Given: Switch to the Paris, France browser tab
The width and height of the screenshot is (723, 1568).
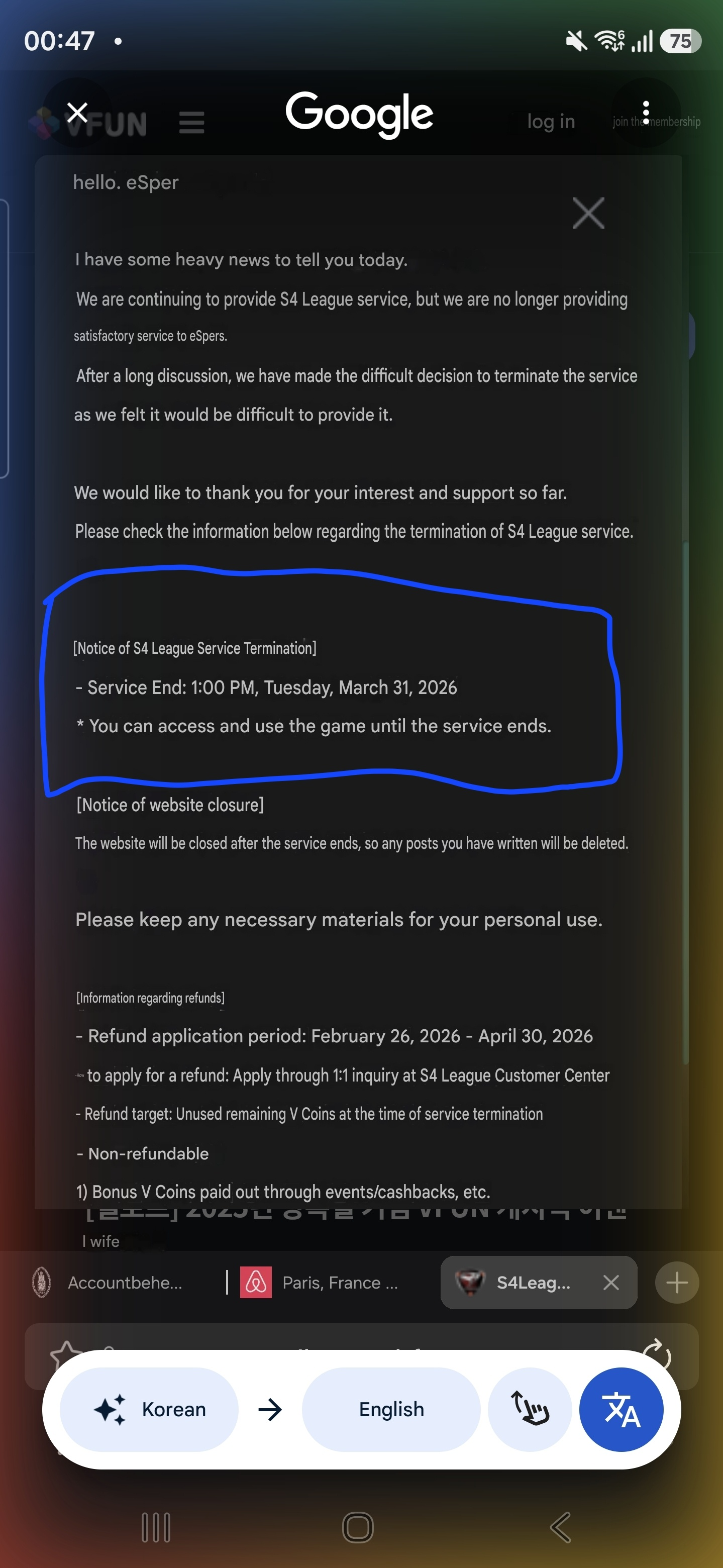Looking at the screenshot, I should [x=329, y=1283].
